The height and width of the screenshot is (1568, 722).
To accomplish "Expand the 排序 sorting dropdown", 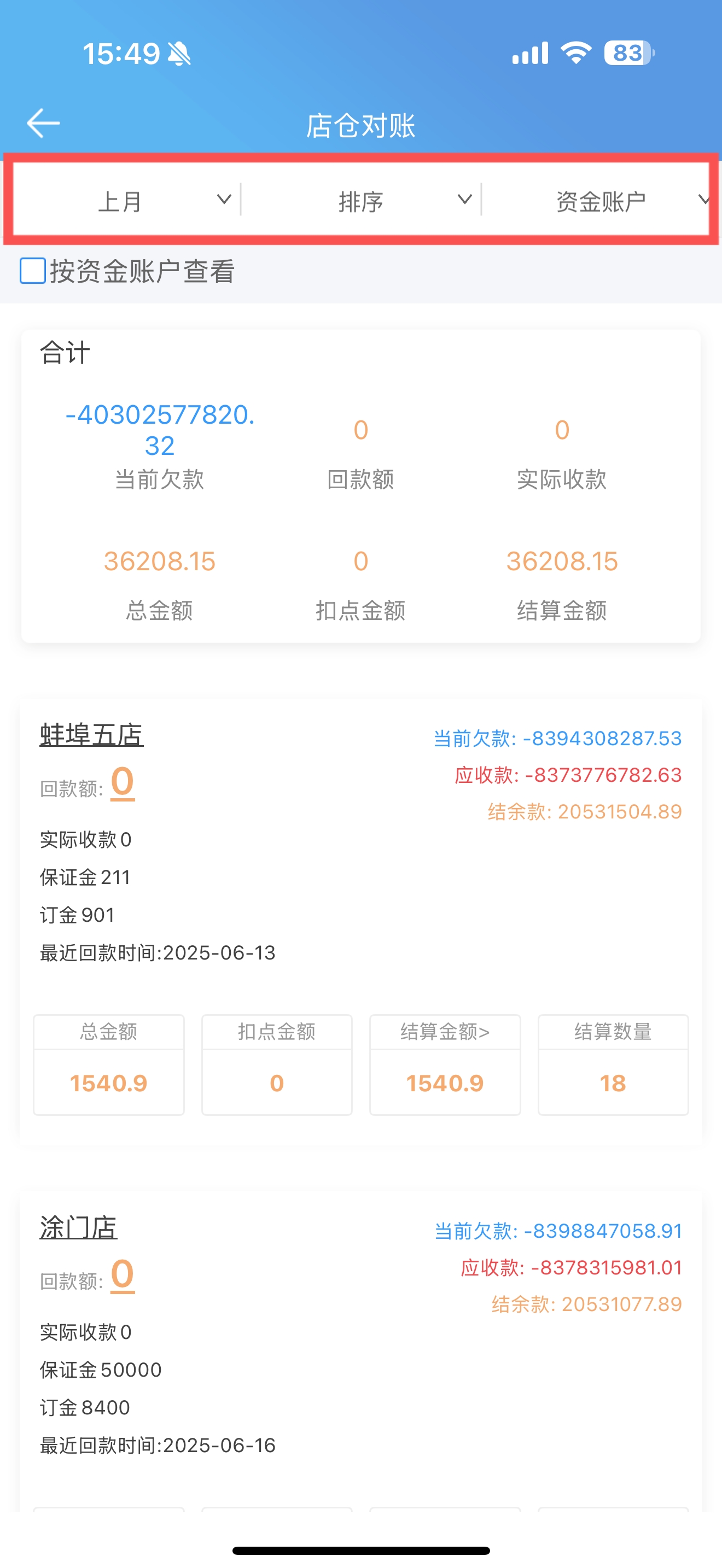I will point(361,201).
